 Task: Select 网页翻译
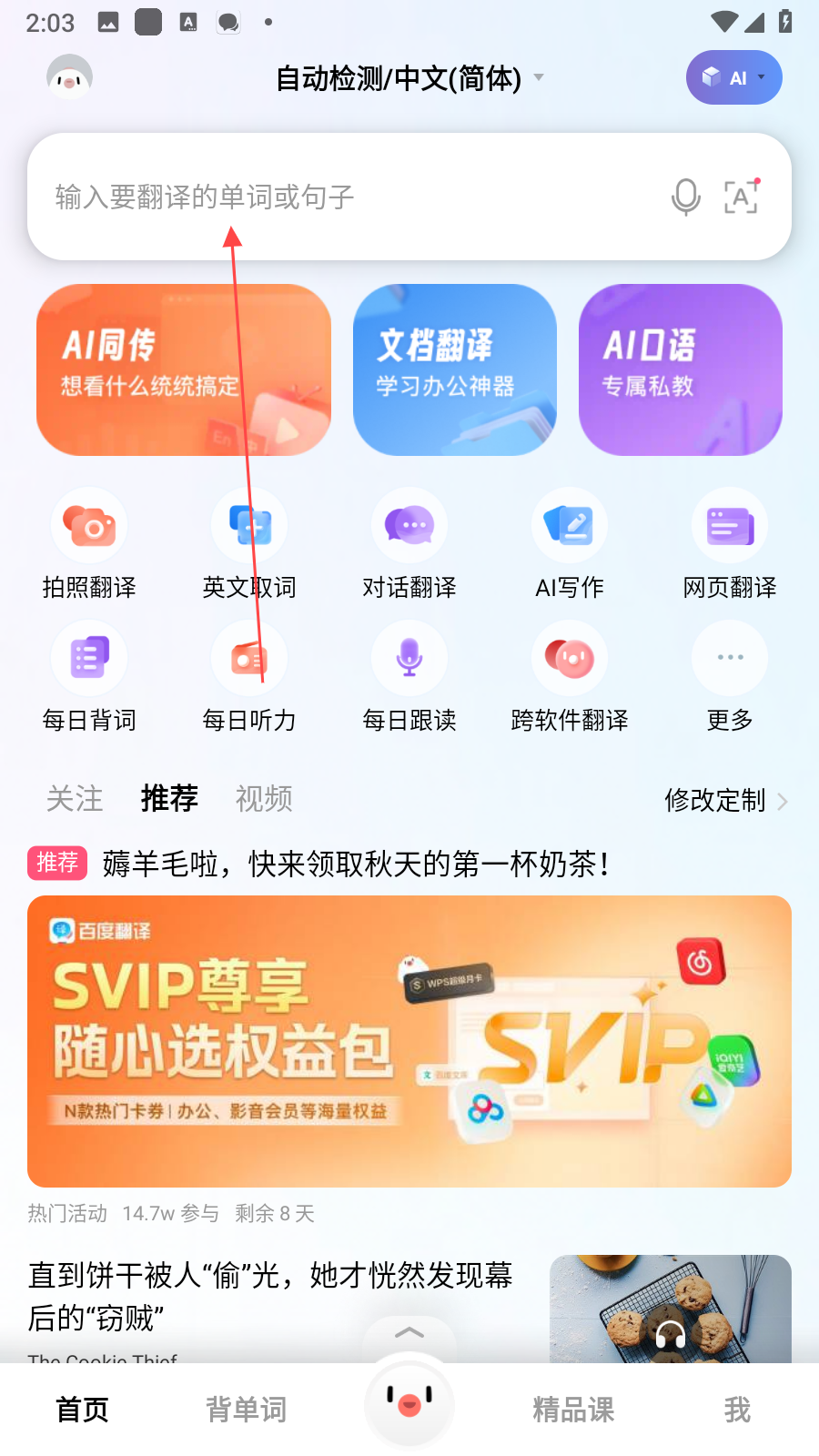tap(730, 544)
